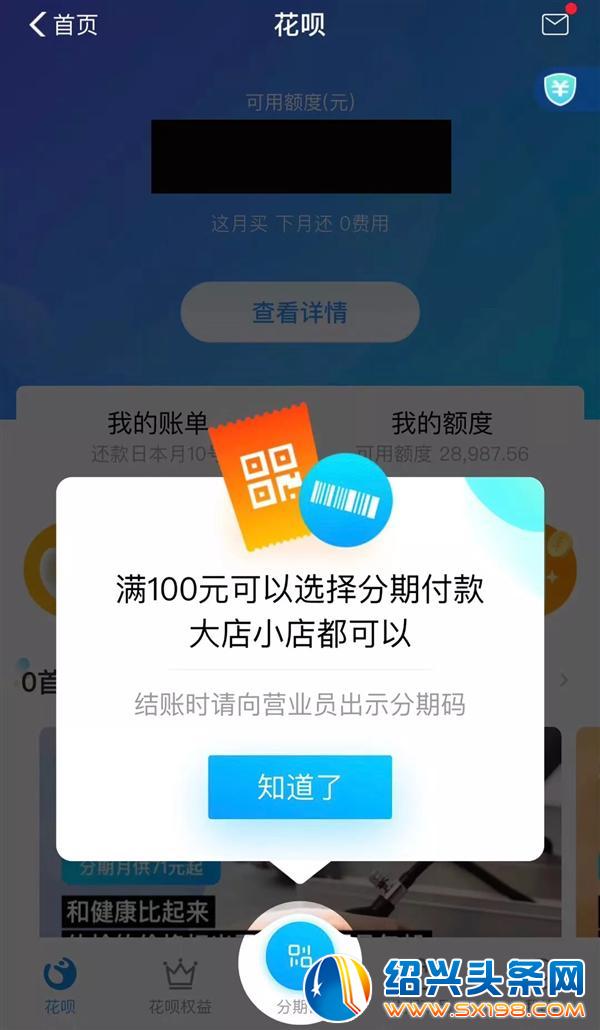Open the messages envelope icon
Image resolution: width=600 pixels, height=1030 pixels.
tap(555, 24)
